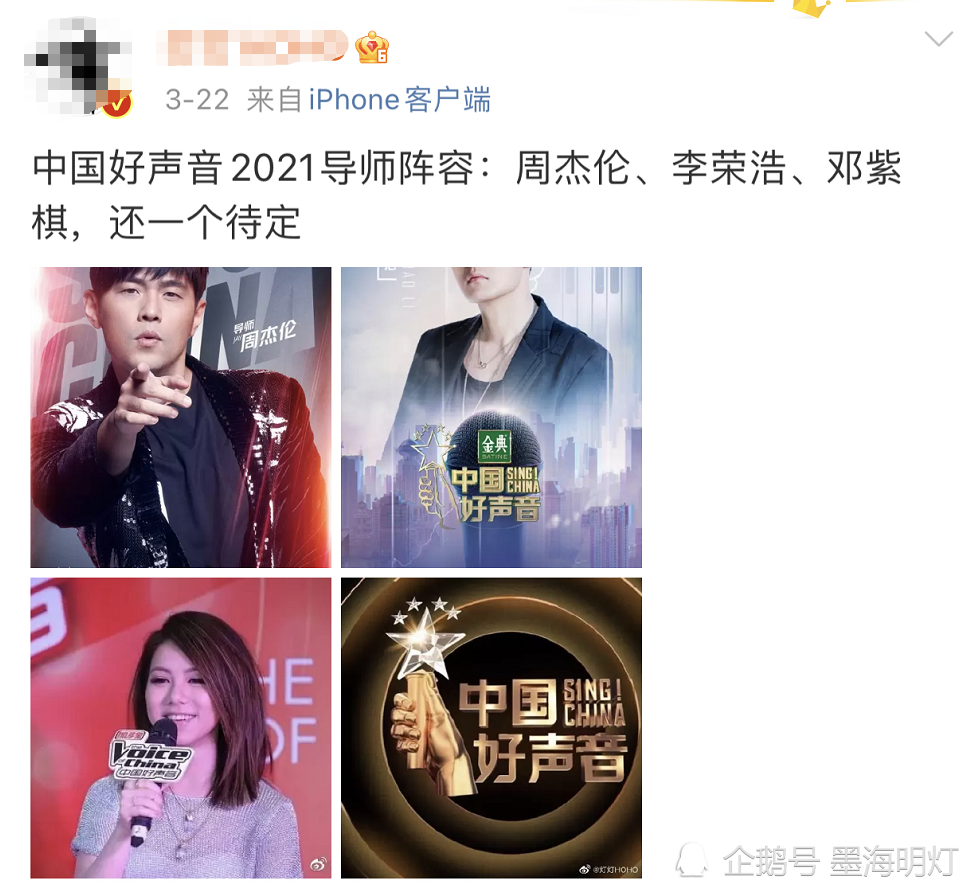Viewport: 980px width, 895px height.
Task: Open the post options chevron menu
Action: (938, 40)
